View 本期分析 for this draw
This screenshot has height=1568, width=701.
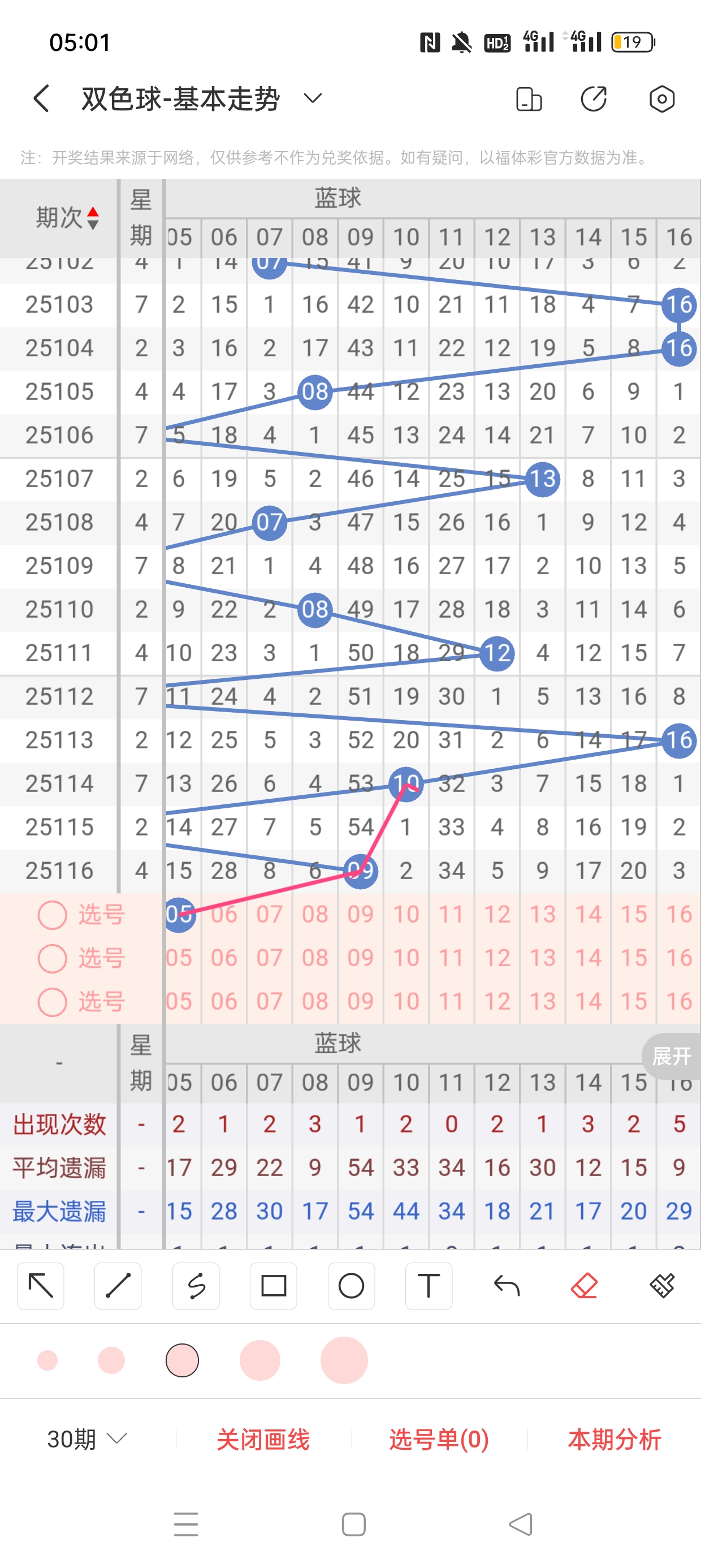(x=614, y=1439)
